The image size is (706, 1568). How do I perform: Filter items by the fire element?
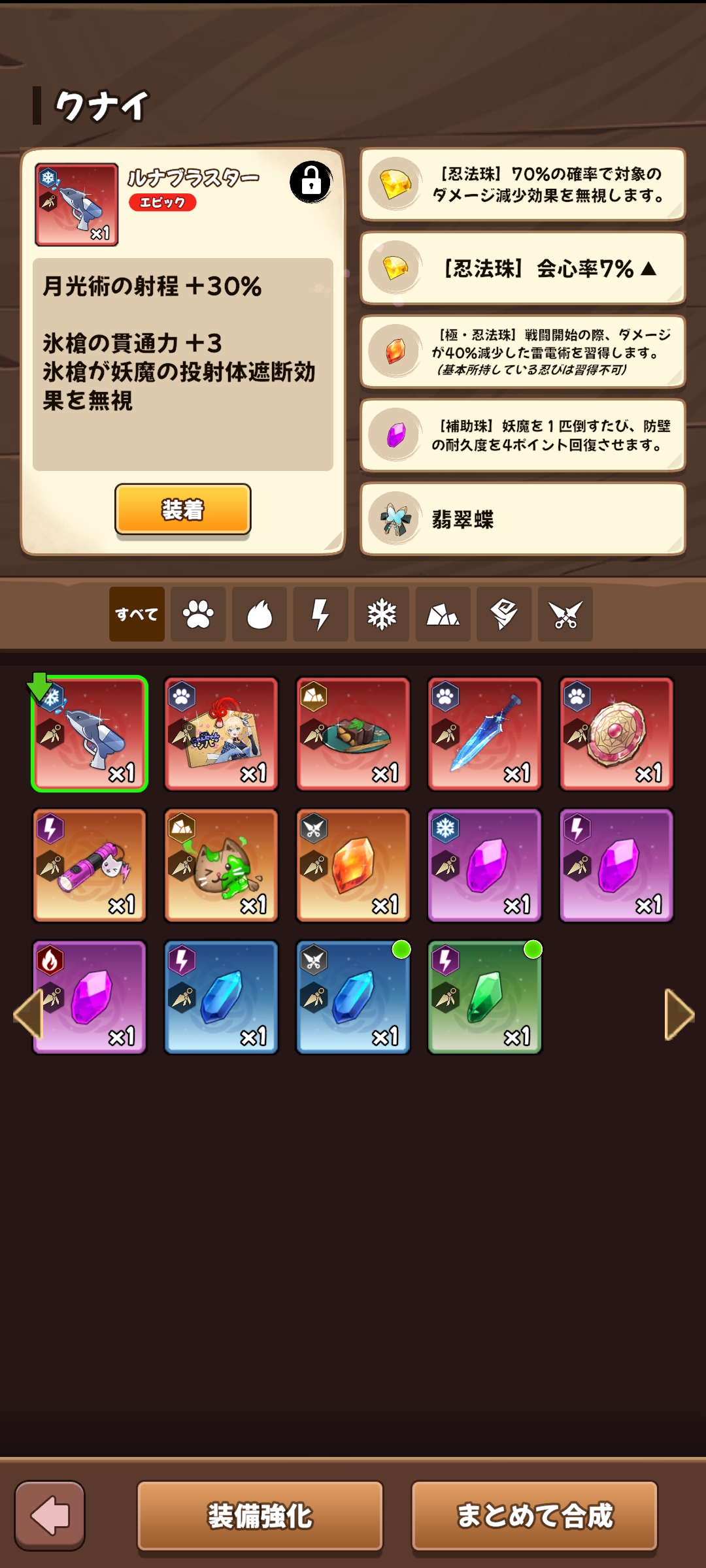[x=260, y=614]
